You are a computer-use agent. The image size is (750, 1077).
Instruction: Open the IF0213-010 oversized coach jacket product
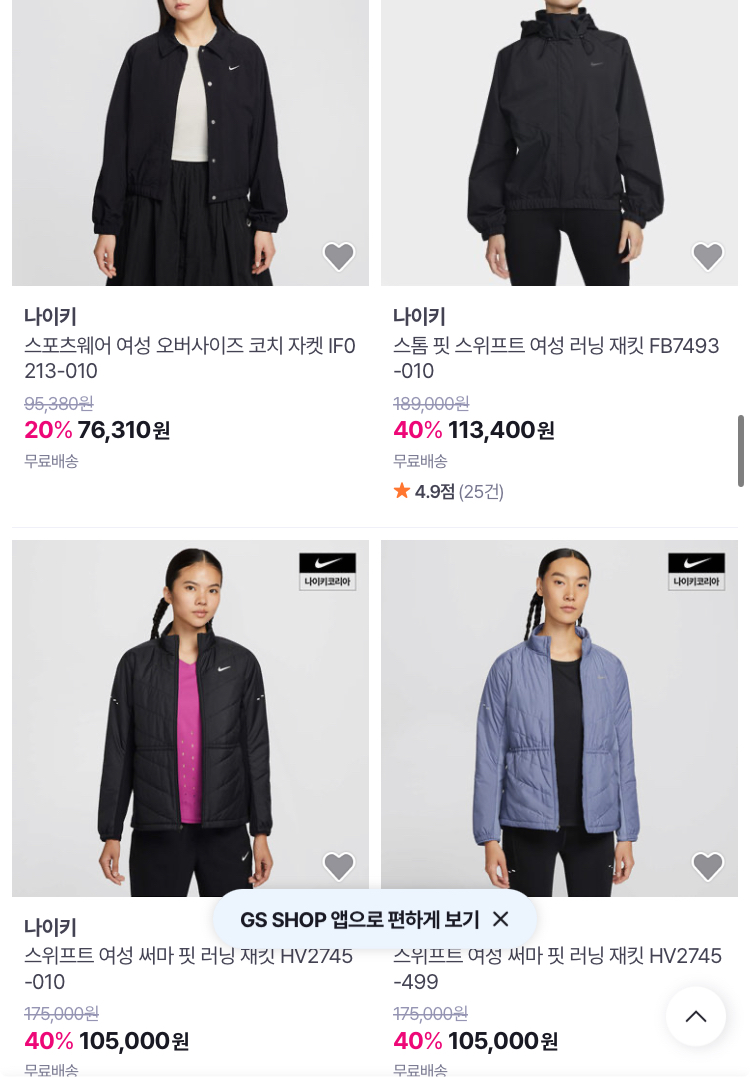[x=190, y=358]
